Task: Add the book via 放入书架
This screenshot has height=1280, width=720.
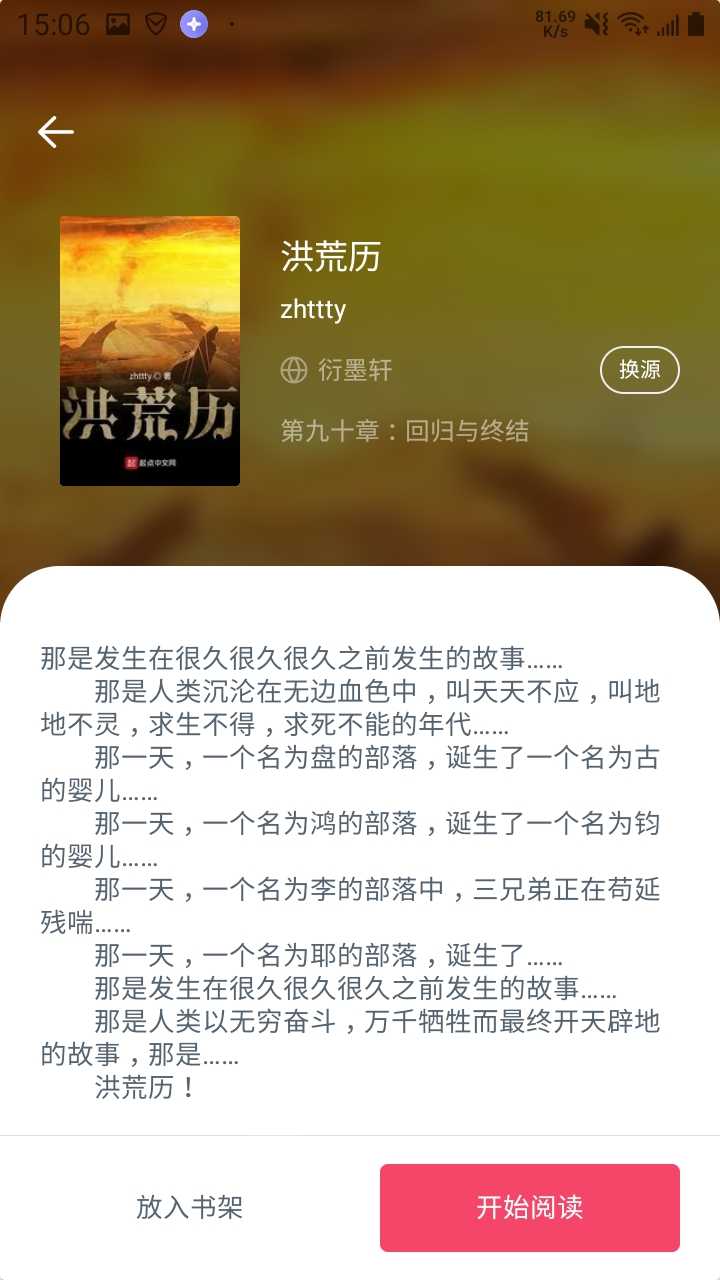Action: click(x=190, y=1207)
